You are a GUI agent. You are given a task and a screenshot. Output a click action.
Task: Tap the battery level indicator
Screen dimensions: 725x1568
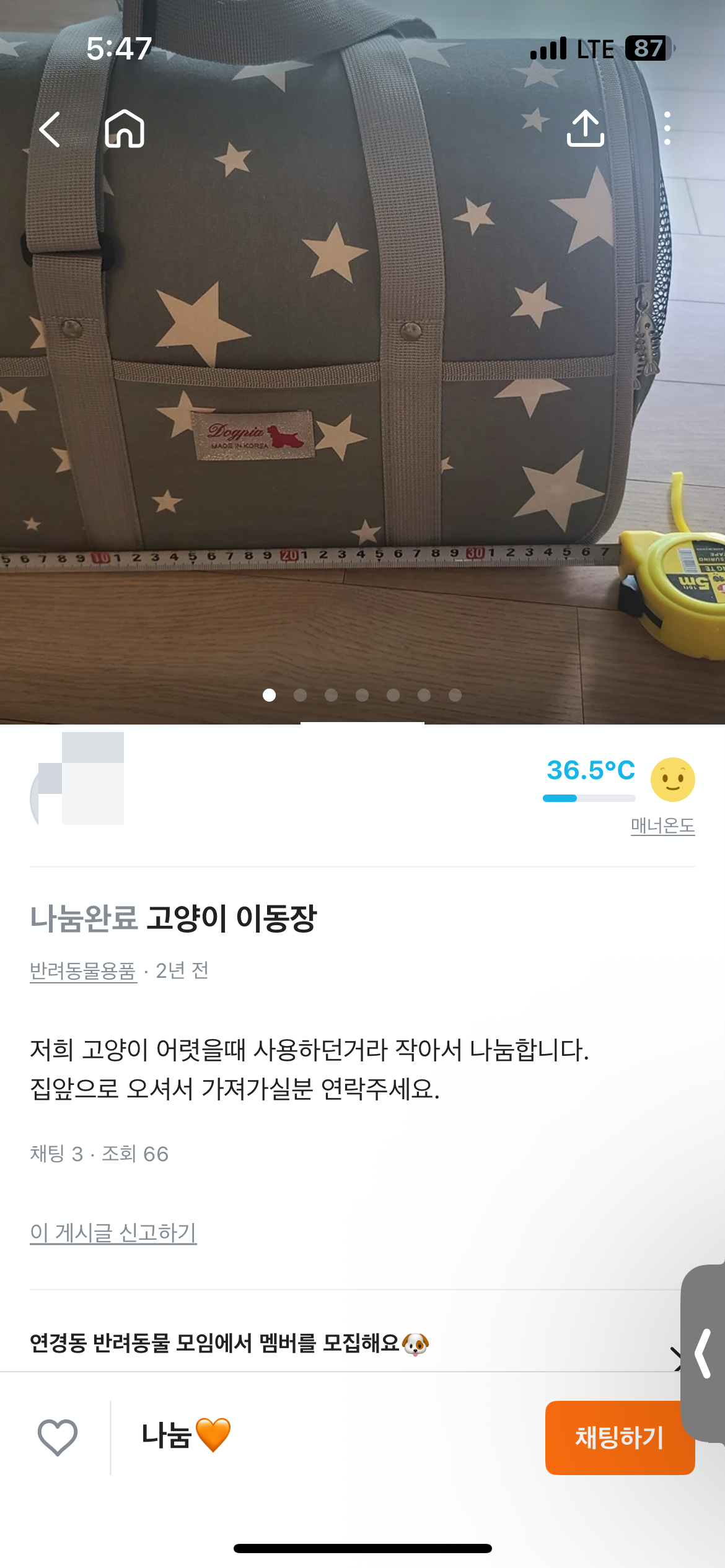pos(647,48)
